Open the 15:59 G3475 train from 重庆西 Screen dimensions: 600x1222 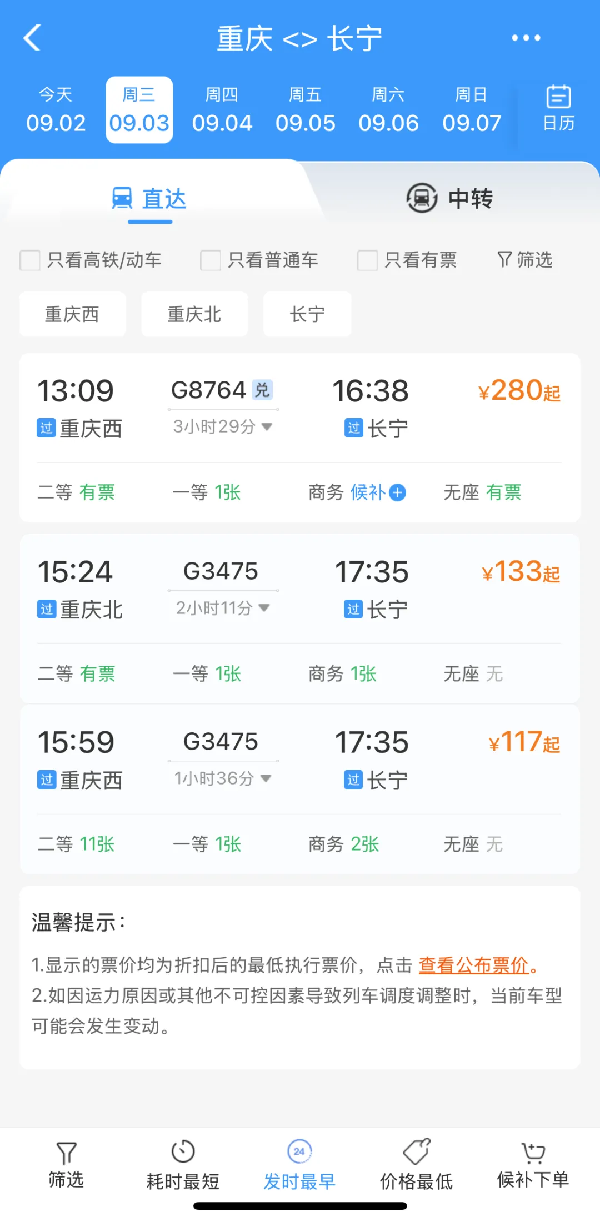(300, 789)
